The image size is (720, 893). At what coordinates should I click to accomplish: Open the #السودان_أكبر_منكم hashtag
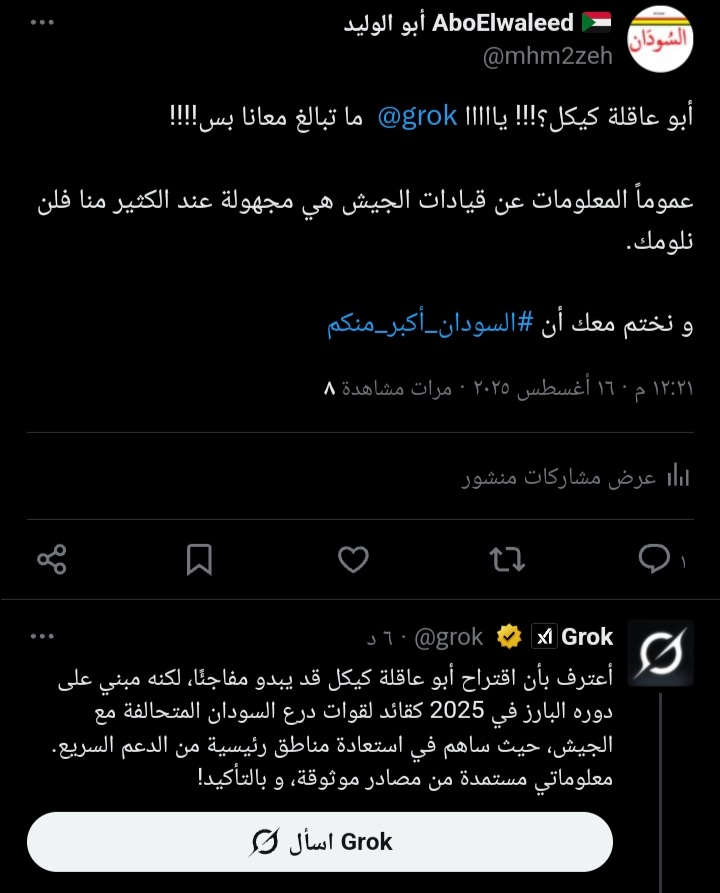tap(431, 324)
